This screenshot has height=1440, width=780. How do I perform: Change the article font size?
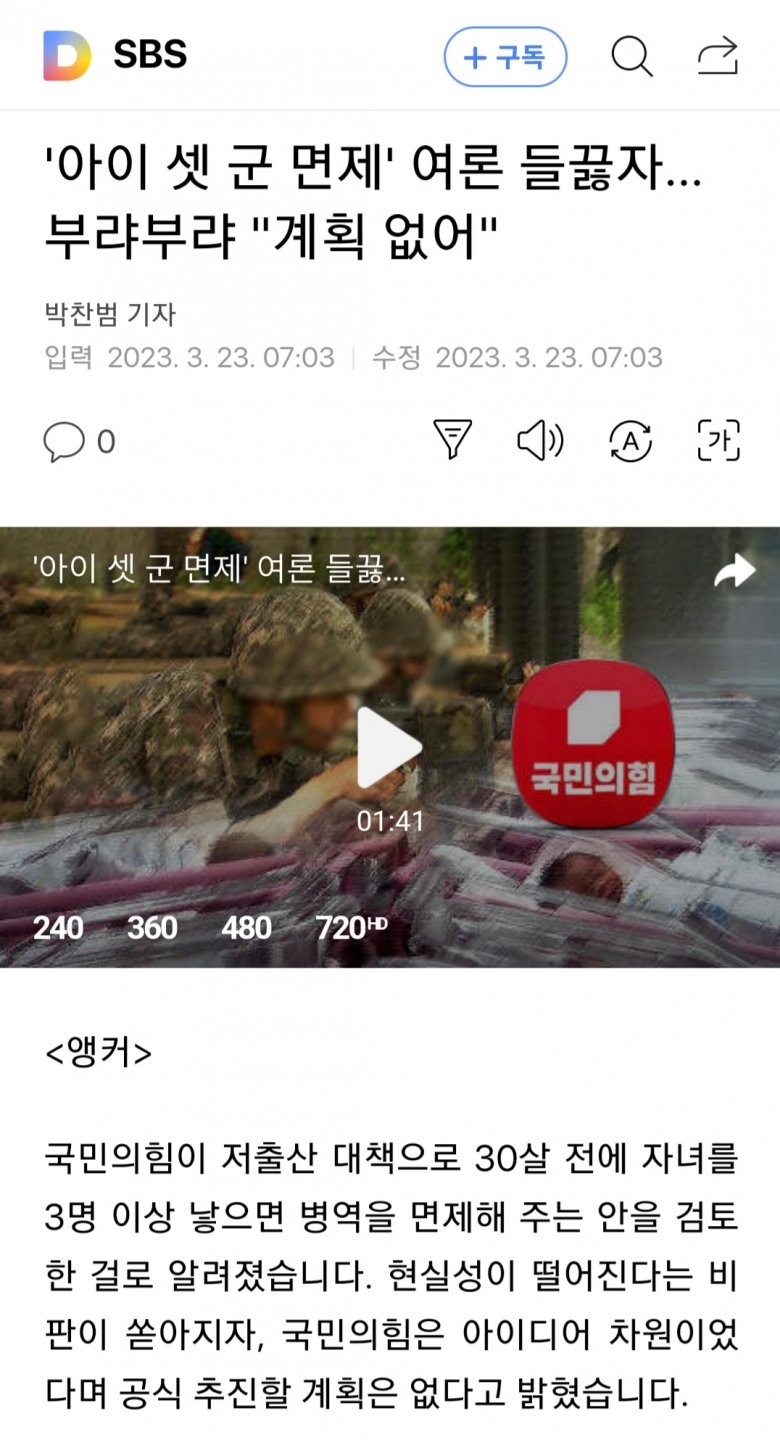pyautogui.click(x=718, y=440)
